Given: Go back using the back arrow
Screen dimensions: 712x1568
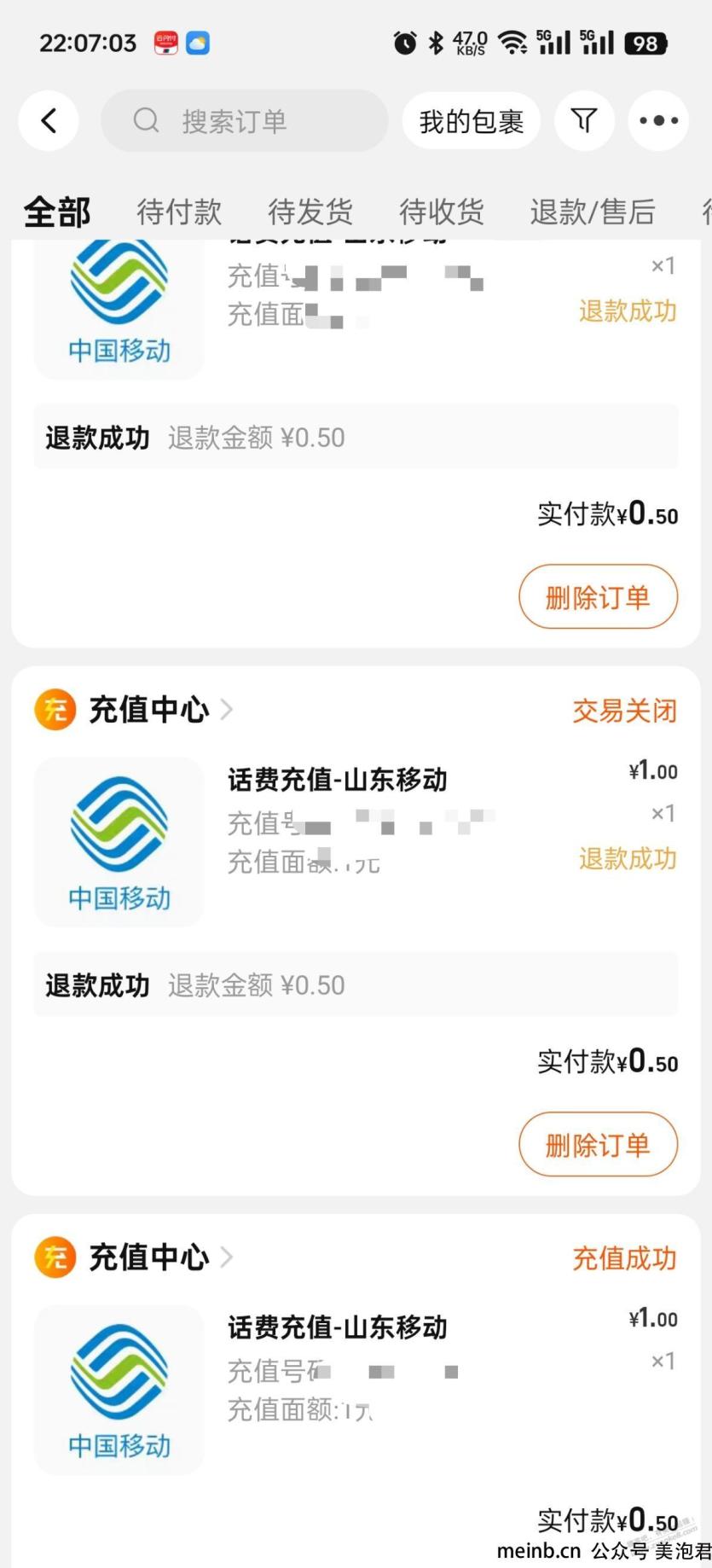Looking at the screenshot, I should click(x=49, y=120).
